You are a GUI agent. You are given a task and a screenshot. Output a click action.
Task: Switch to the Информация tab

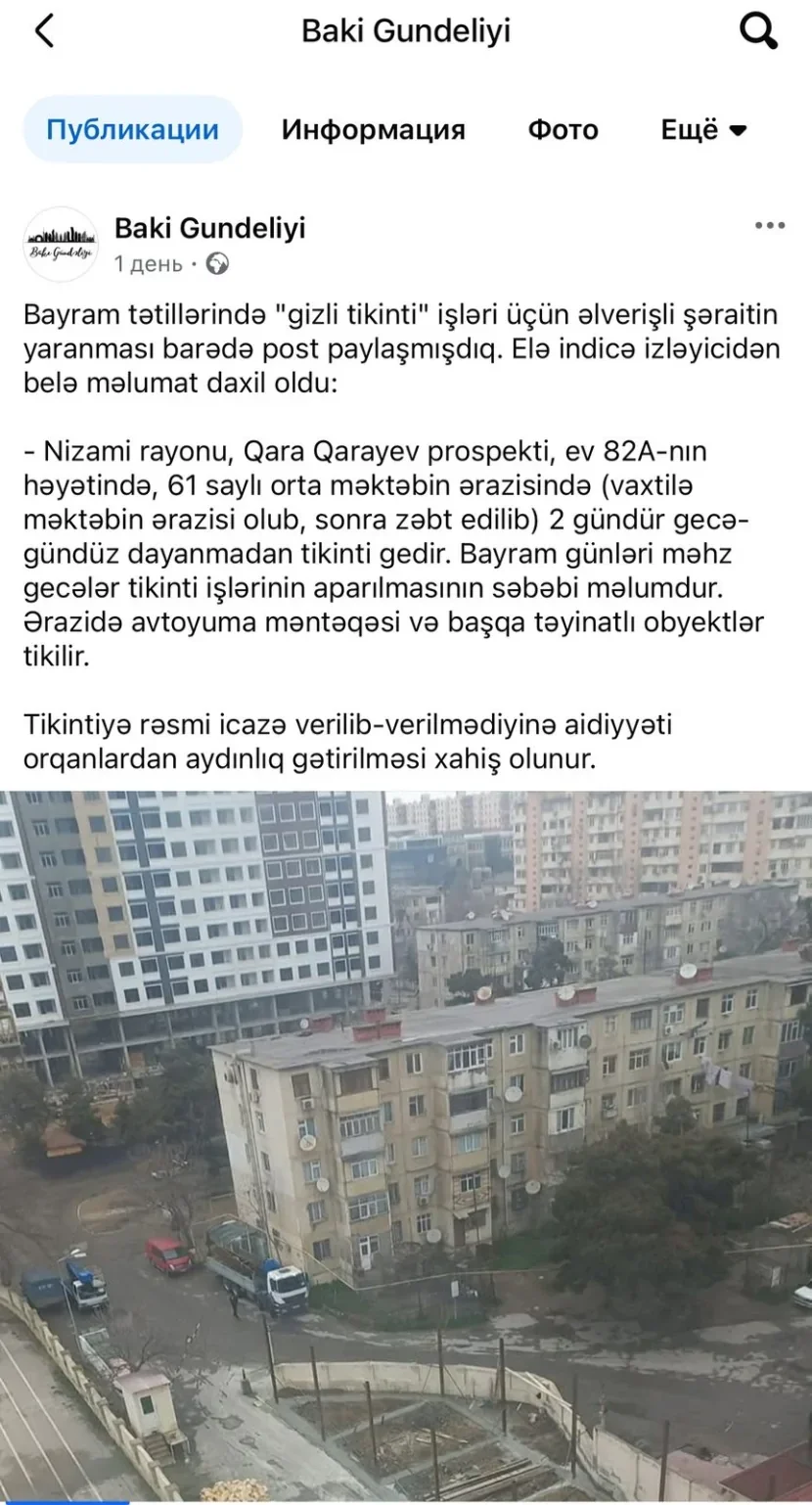coord(373,130)
